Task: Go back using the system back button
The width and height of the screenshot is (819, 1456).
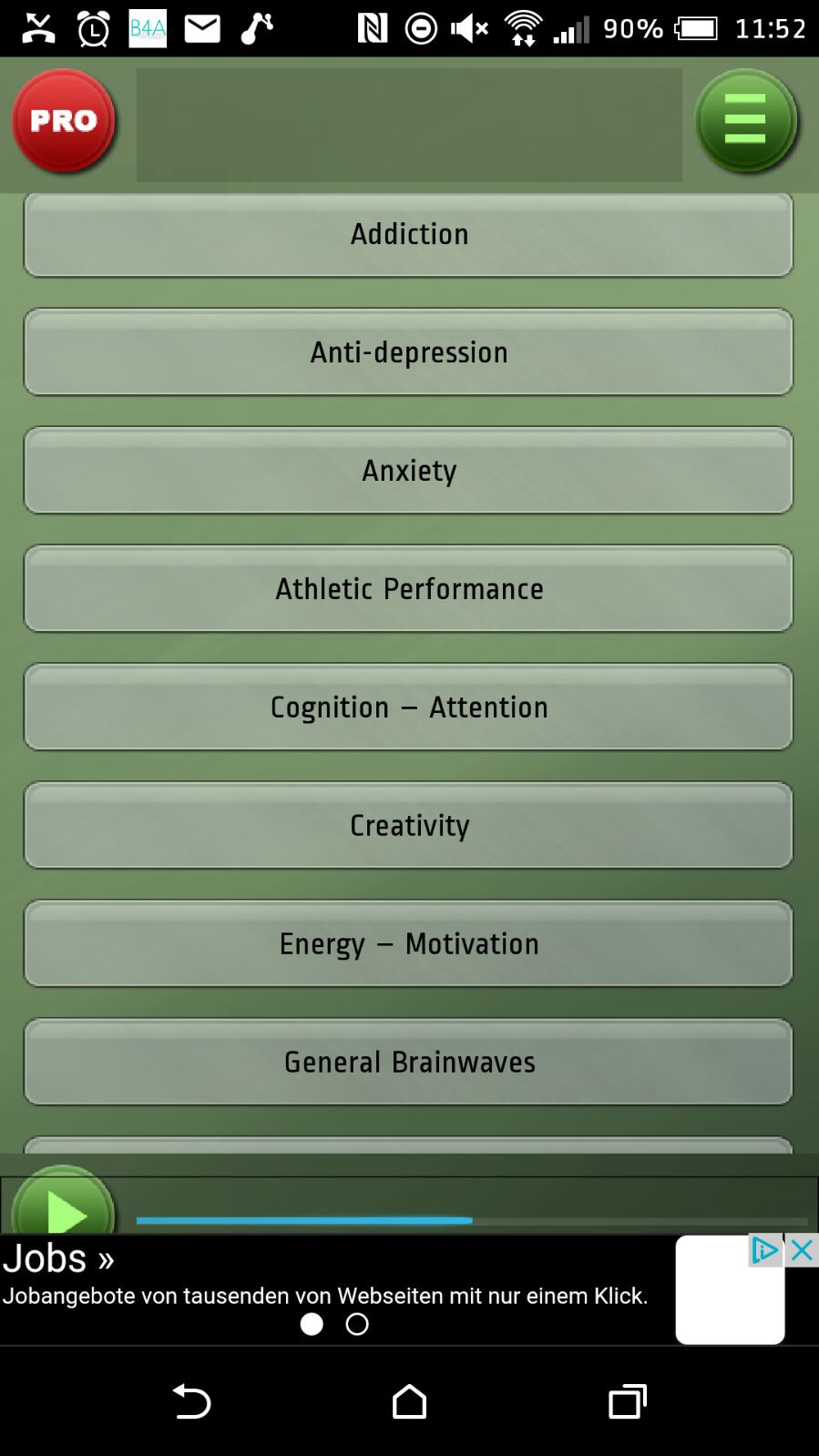Action: [191, 1401]
